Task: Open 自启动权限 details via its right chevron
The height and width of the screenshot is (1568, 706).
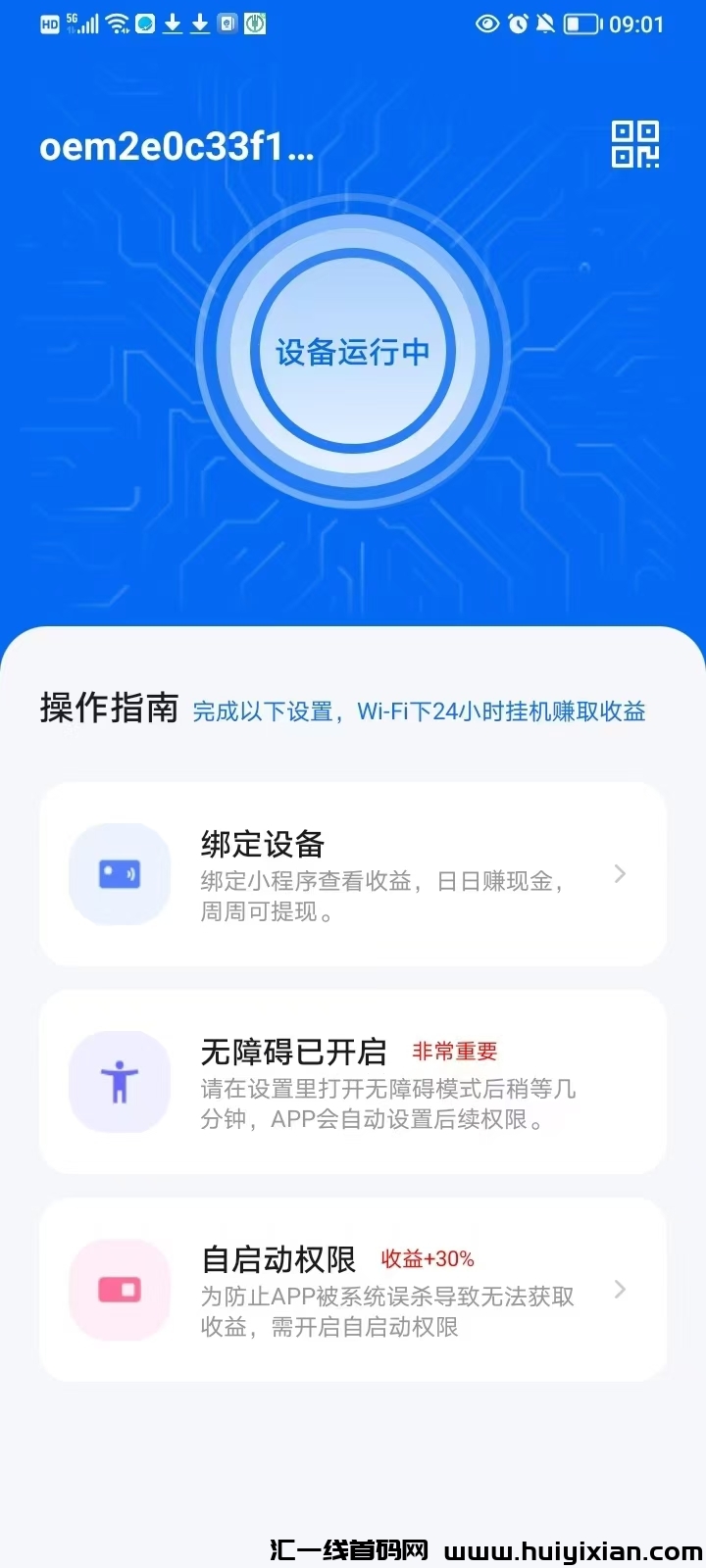Action: [619, 1290]
